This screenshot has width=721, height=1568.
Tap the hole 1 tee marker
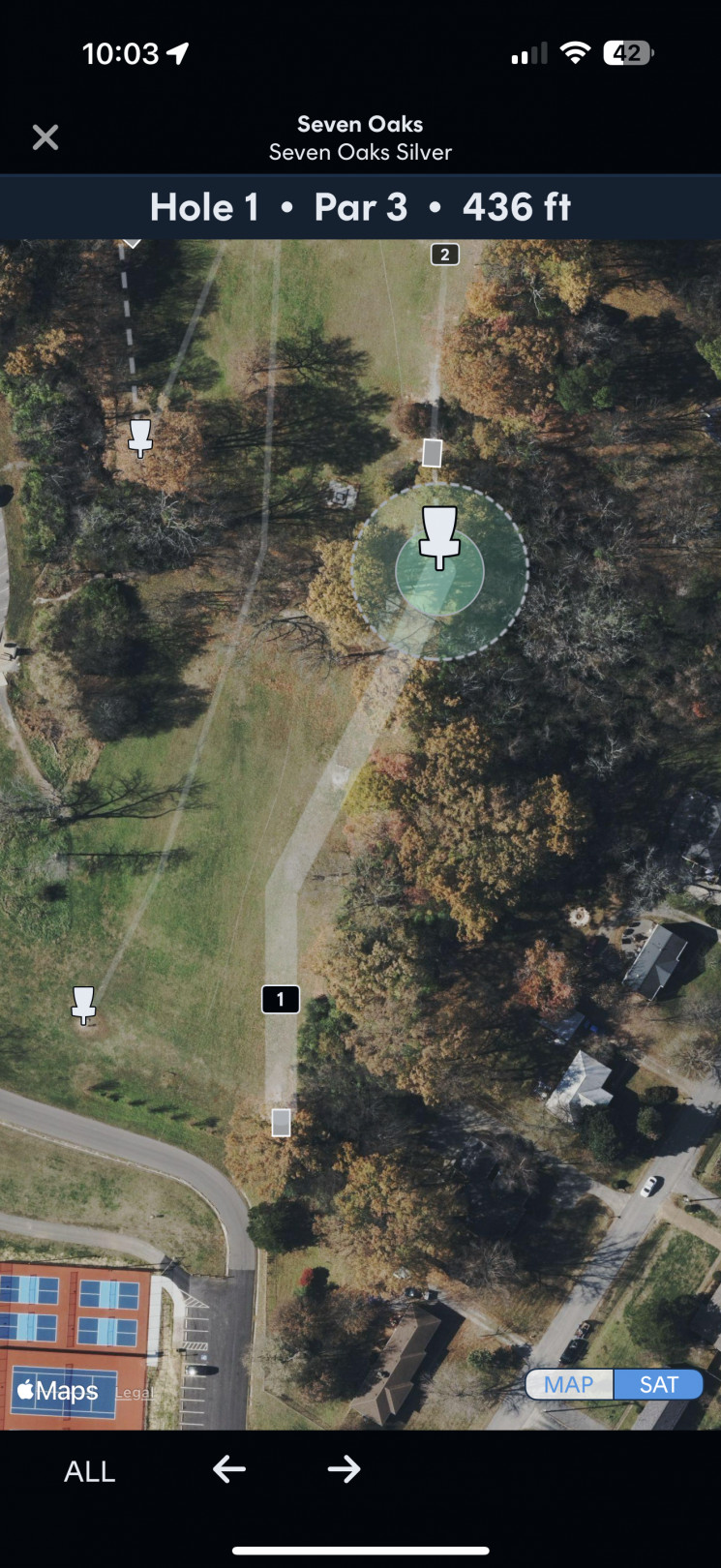281,999
